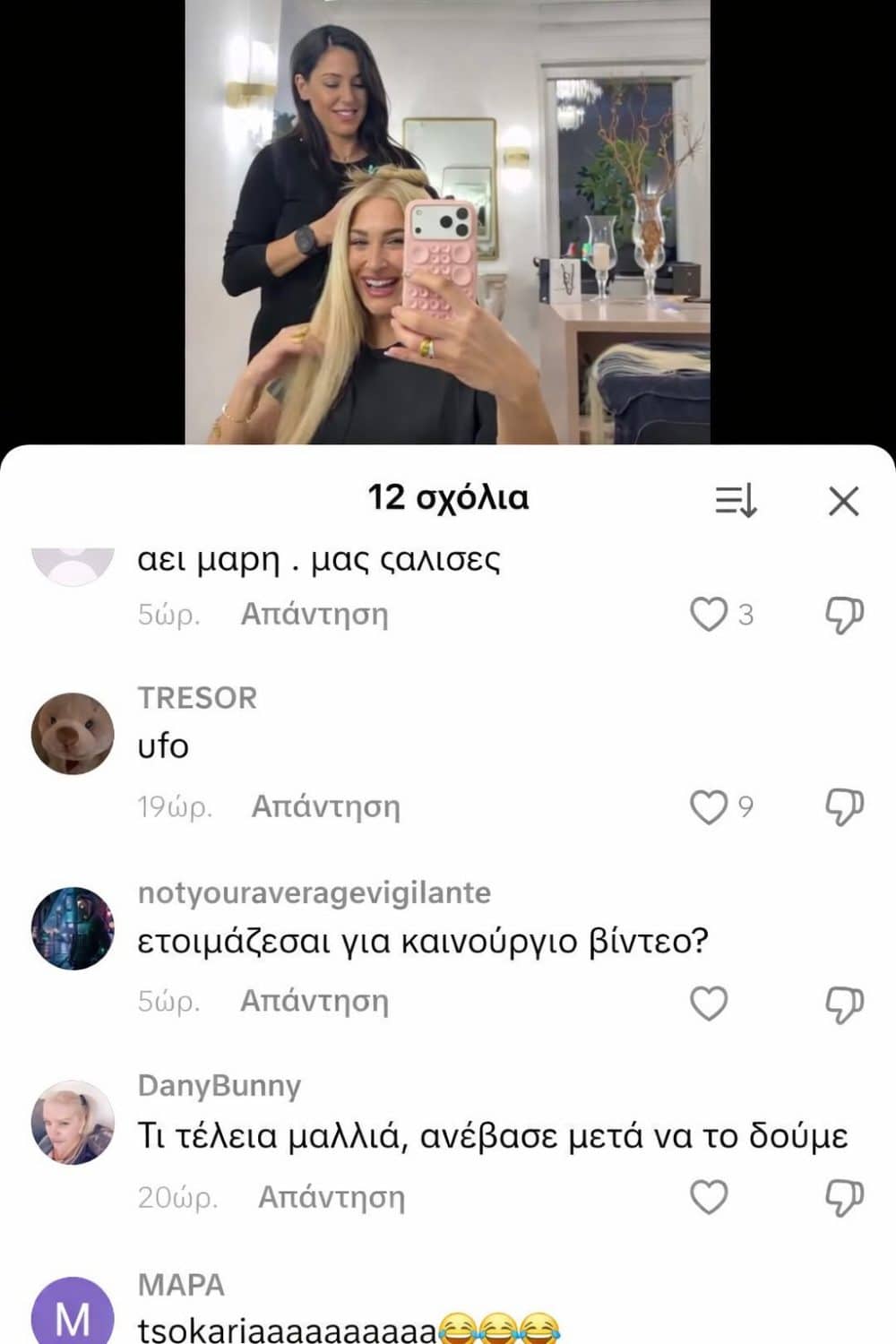Like TRESOR's 'ufo' comment
896x1344 pixels.
pos(709,807)
